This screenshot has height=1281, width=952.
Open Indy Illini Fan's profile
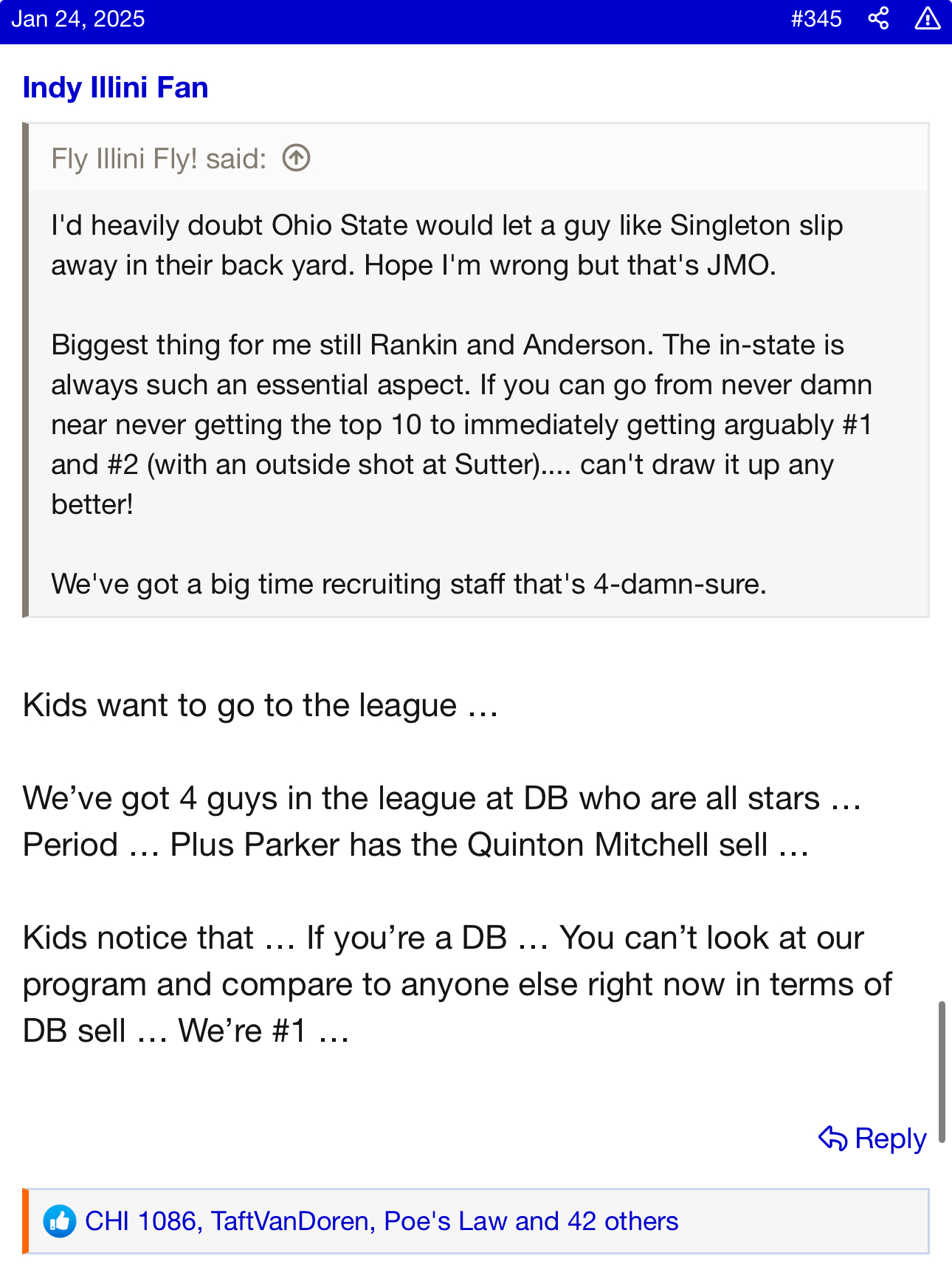tap(116, 88)
